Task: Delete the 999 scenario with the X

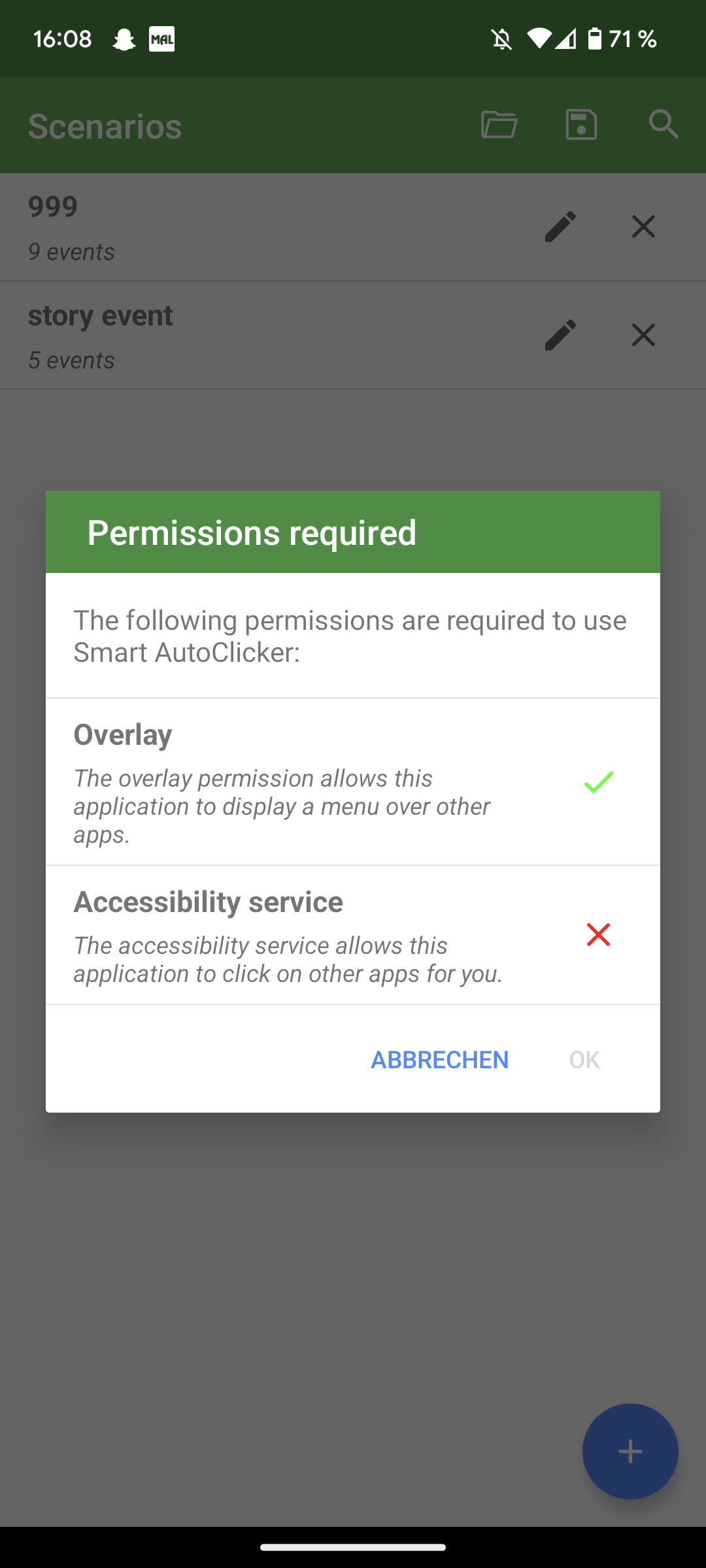Action: tap(643, 226)
